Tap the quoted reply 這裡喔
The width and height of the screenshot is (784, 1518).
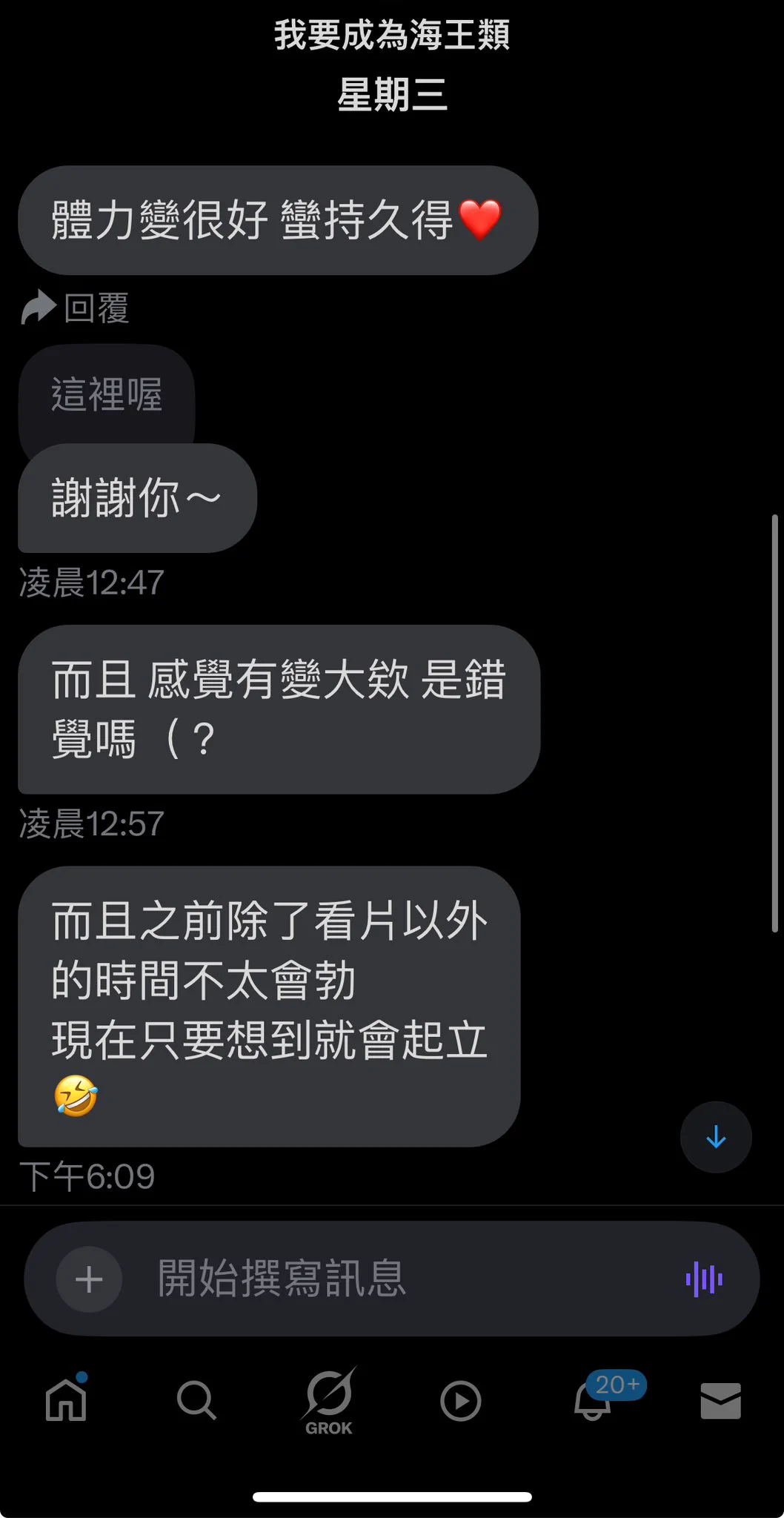point(107,394)
